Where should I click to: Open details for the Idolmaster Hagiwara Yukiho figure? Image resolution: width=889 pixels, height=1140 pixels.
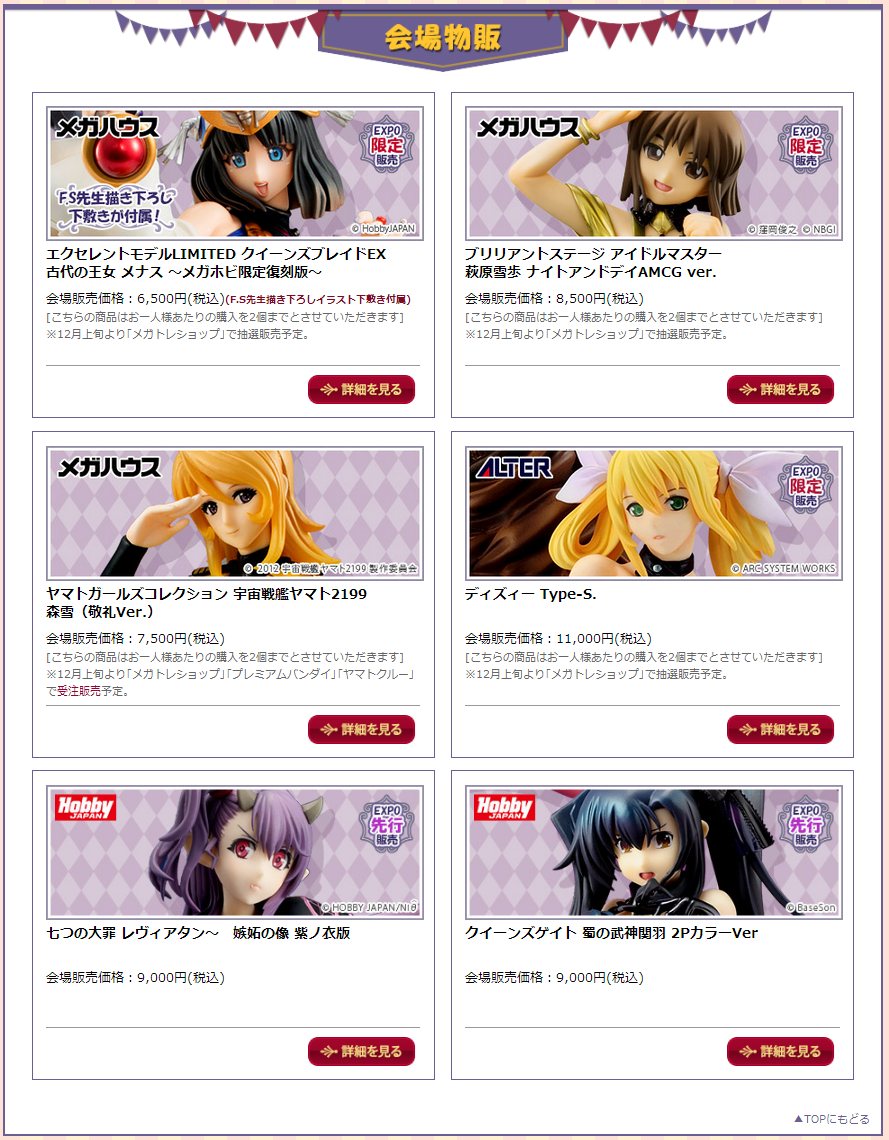click(780, 390)
